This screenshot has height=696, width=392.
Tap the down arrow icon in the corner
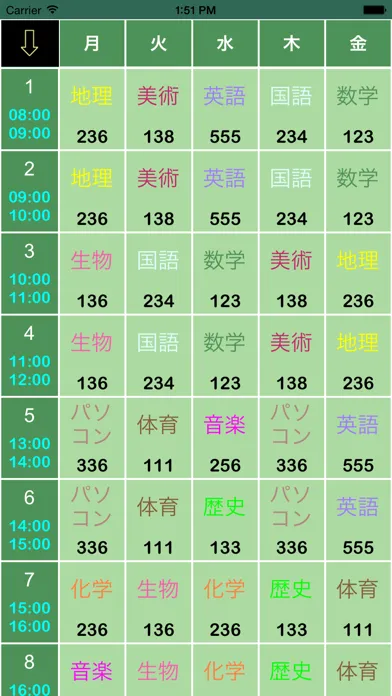(x=30, y=44)
